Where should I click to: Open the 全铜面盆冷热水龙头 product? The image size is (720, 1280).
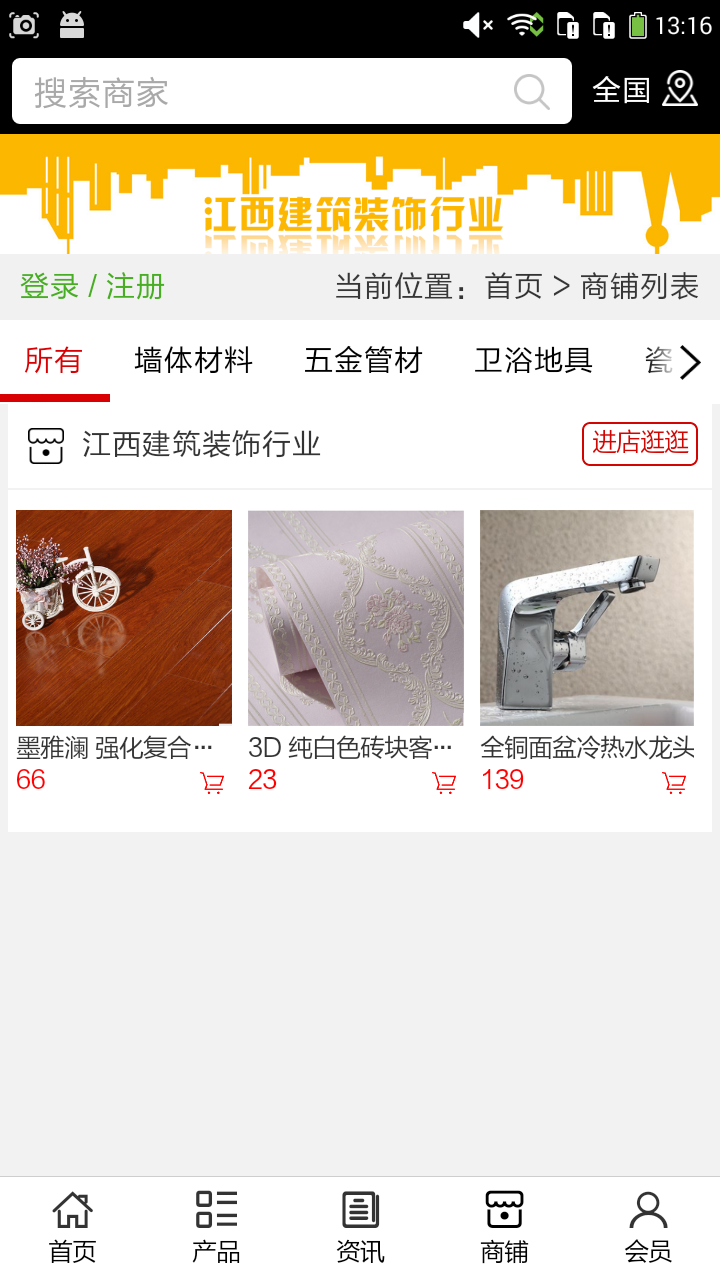pyautogui.click(x=587, y=618)
